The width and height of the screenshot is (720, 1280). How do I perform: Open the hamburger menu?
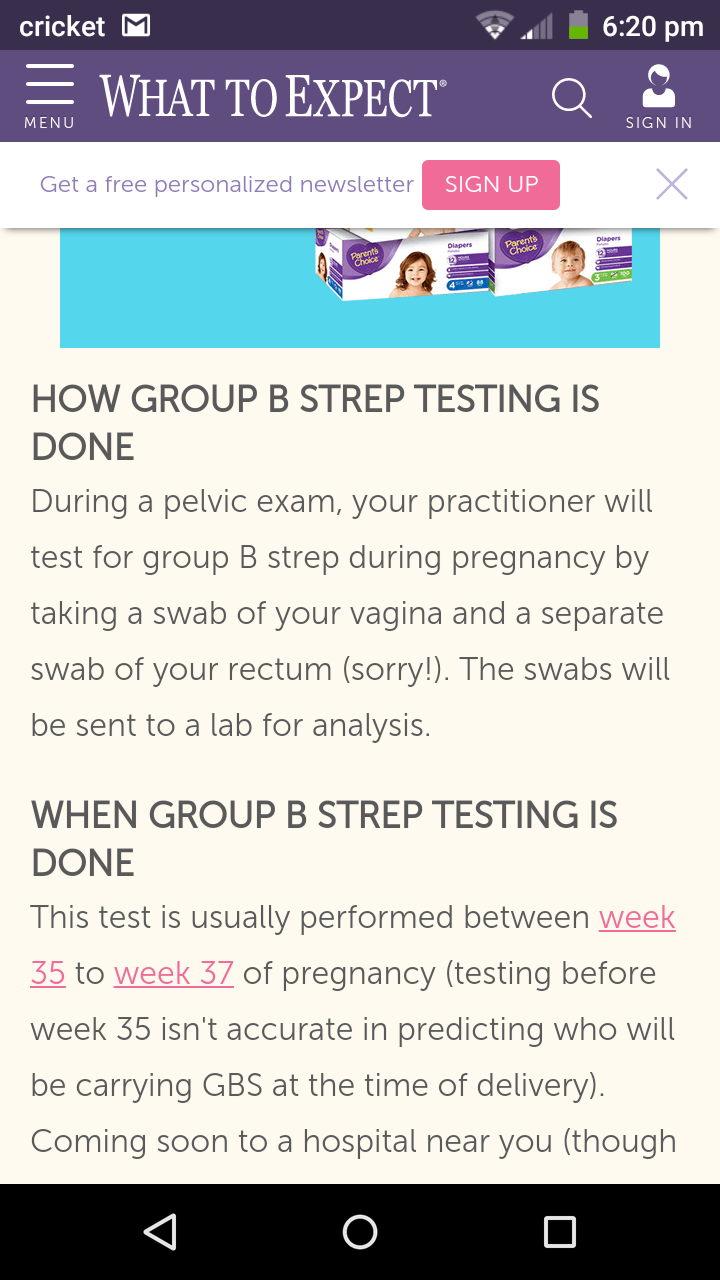coord(49,96)
